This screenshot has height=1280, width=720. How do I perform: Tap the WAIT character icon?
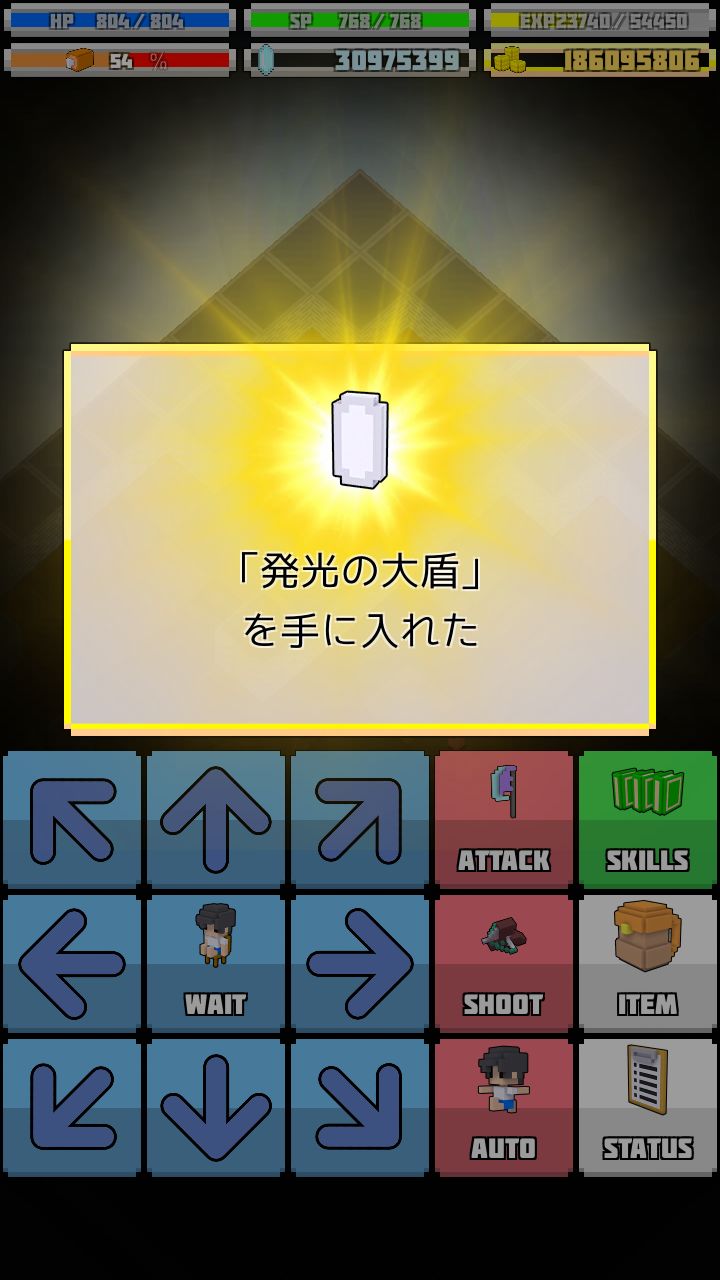click(215, 940)
